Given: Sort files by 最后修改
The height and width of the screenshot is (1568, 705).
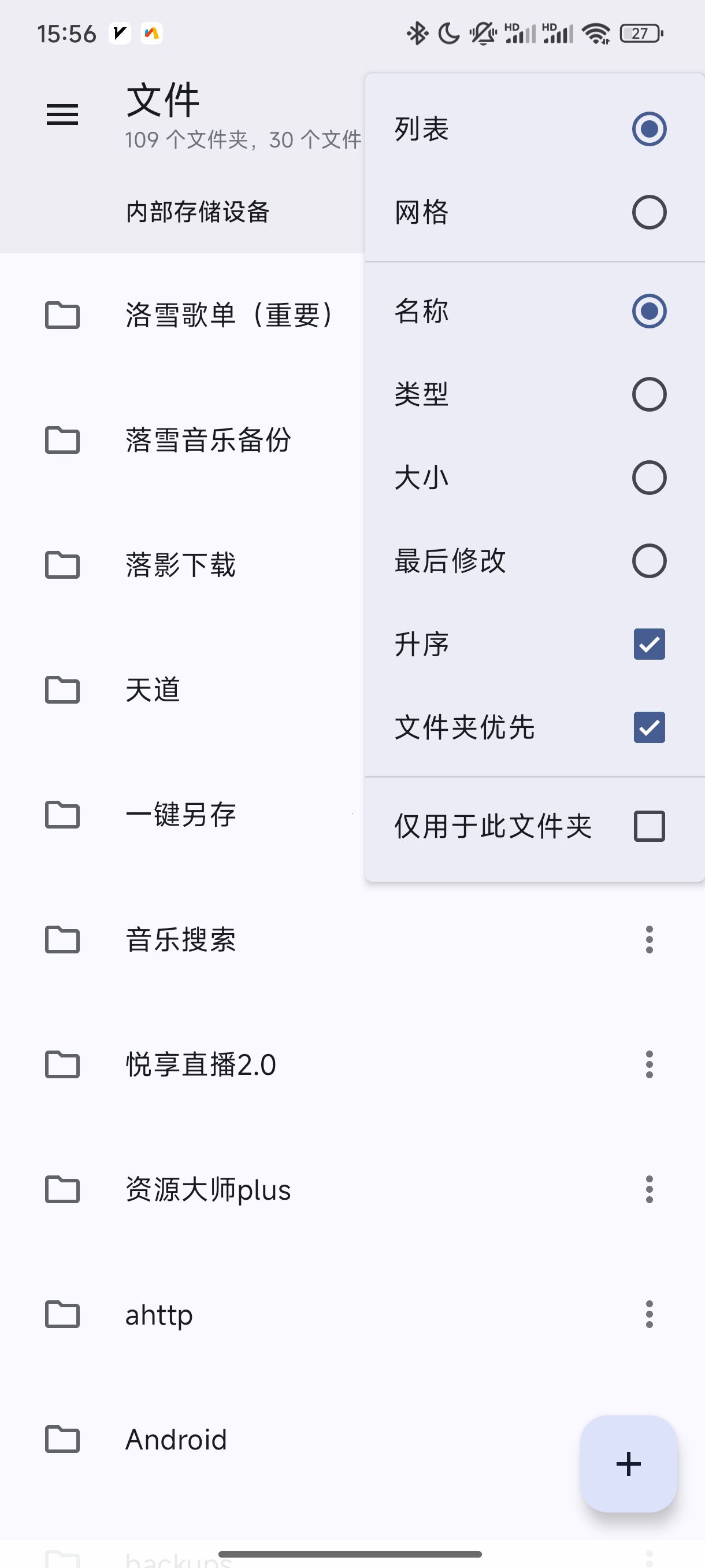Looking at the screenshot, I should 648,561.
